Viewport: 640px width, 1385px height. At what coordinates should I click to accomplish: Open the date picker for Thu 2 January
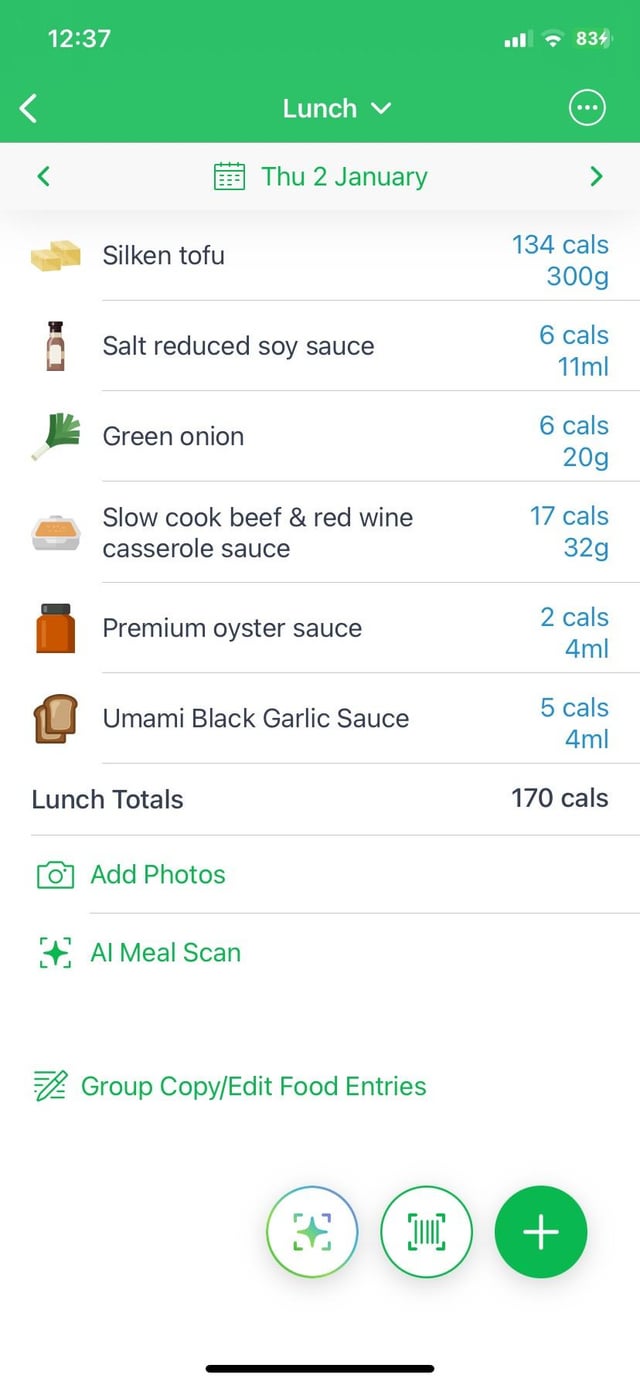pyautogui.click(x=321, y=177)
